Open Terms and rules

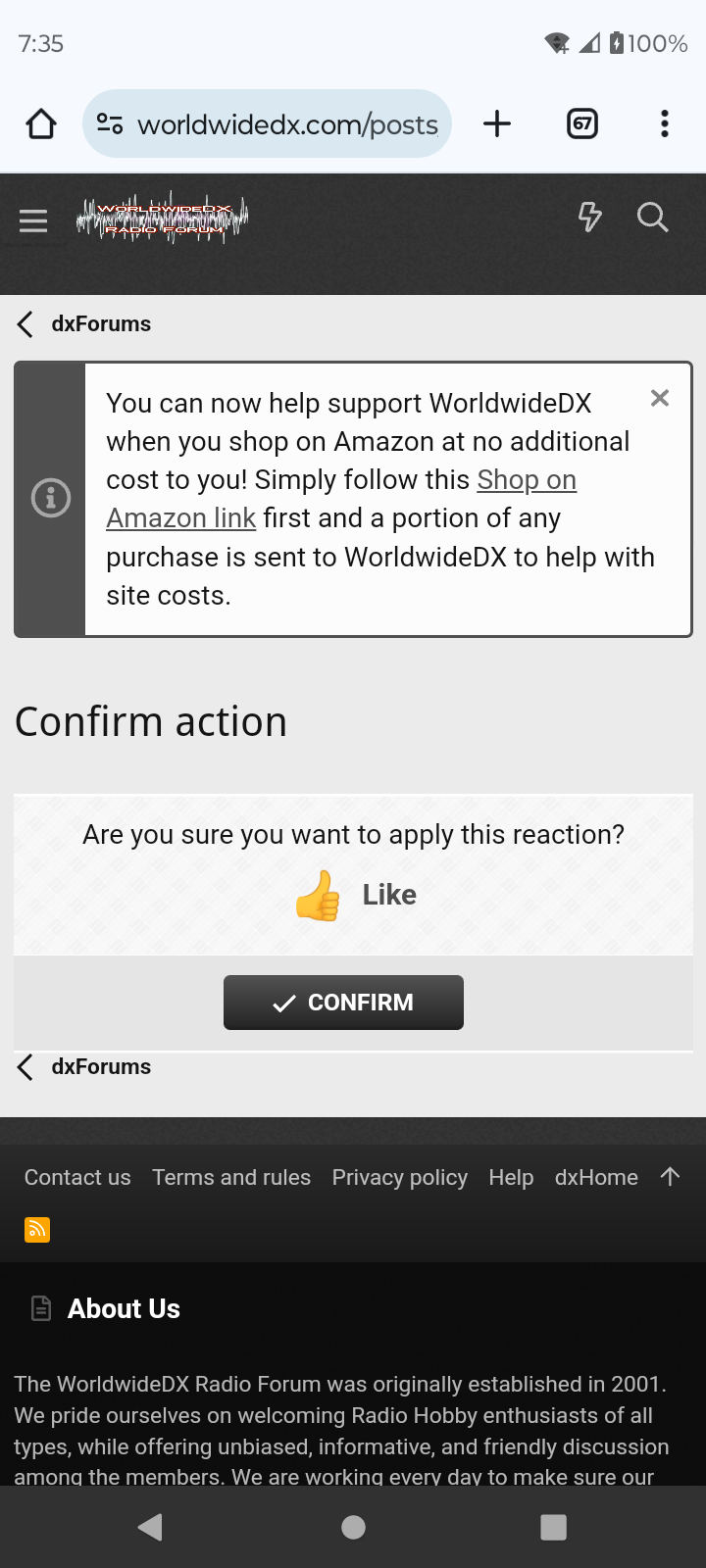click(x=231, y=1177)
